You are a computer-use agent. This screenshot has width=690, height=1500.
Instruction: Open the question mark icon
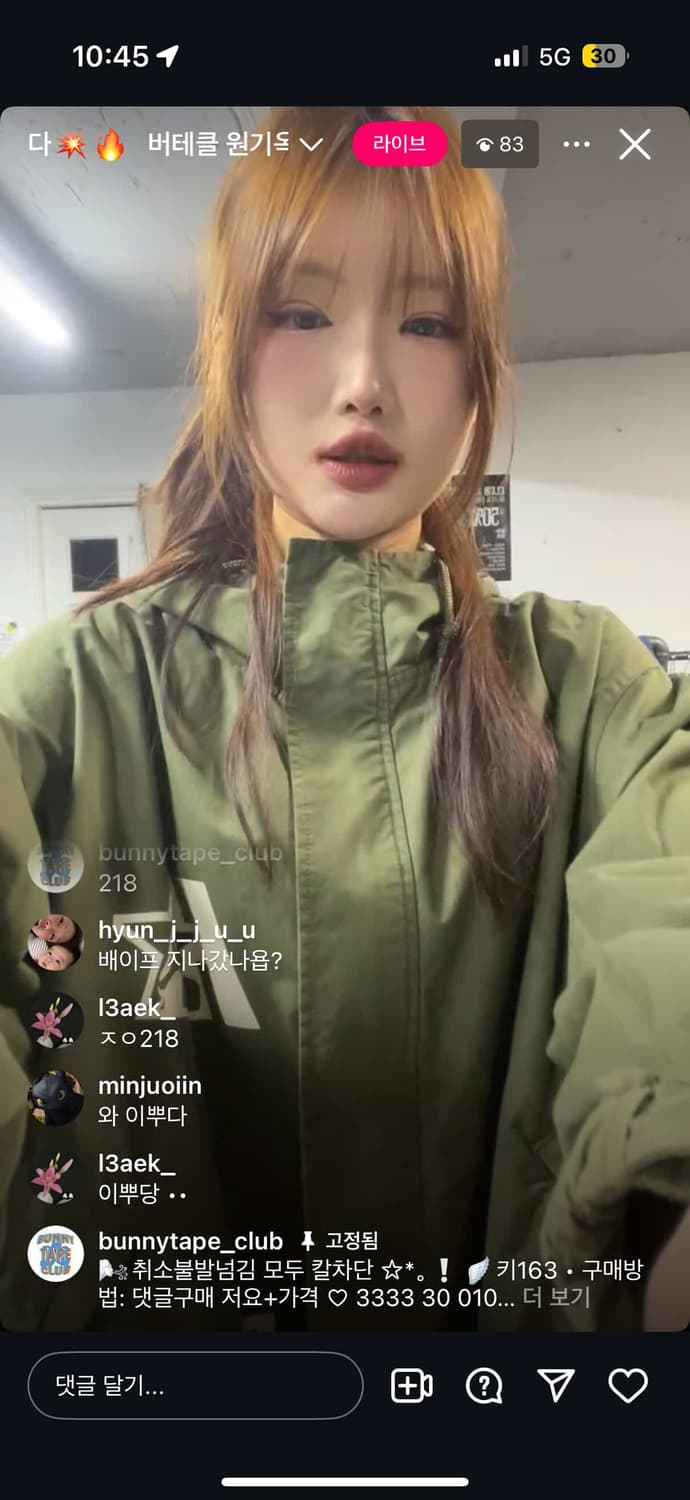coord(485,1385)
